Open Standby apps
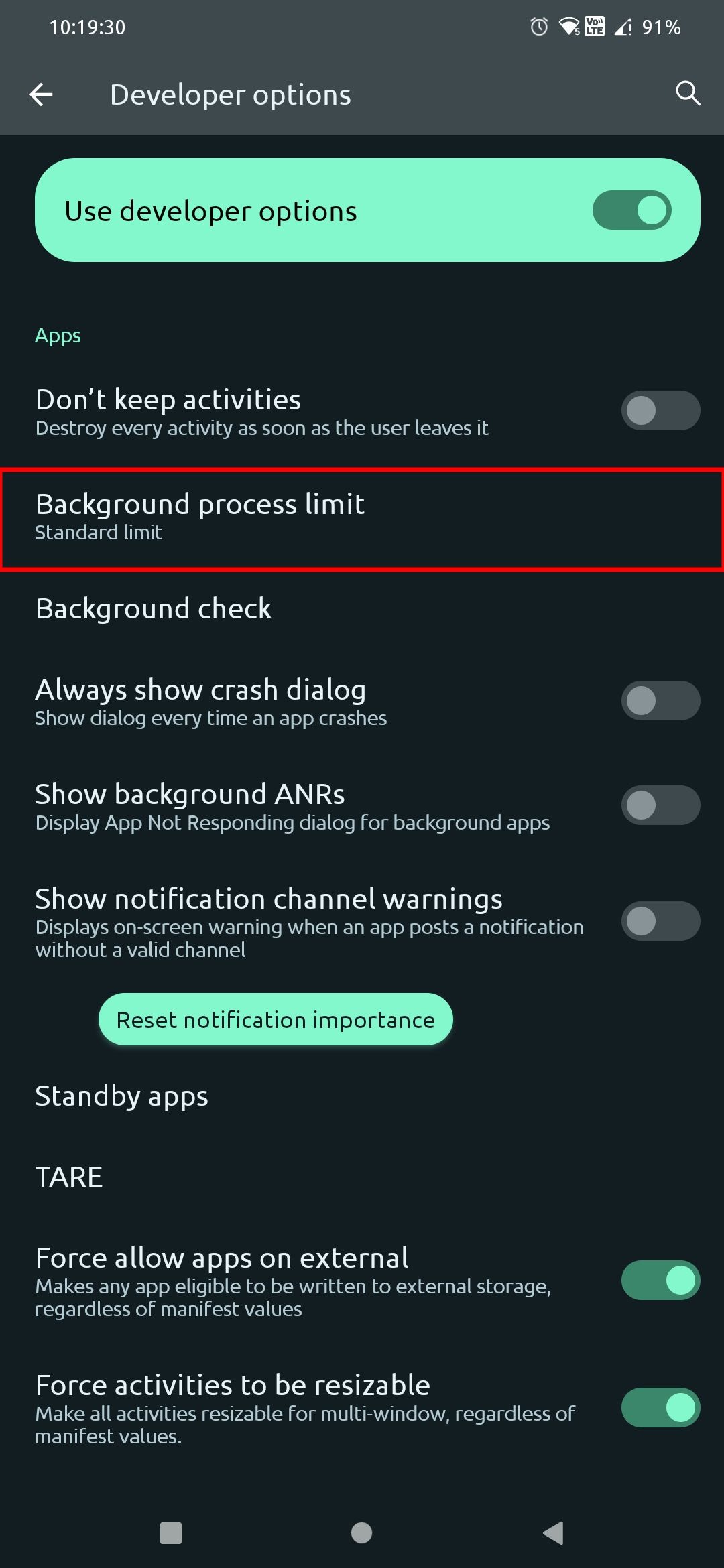724x1568 pixels. point(362,1096)
